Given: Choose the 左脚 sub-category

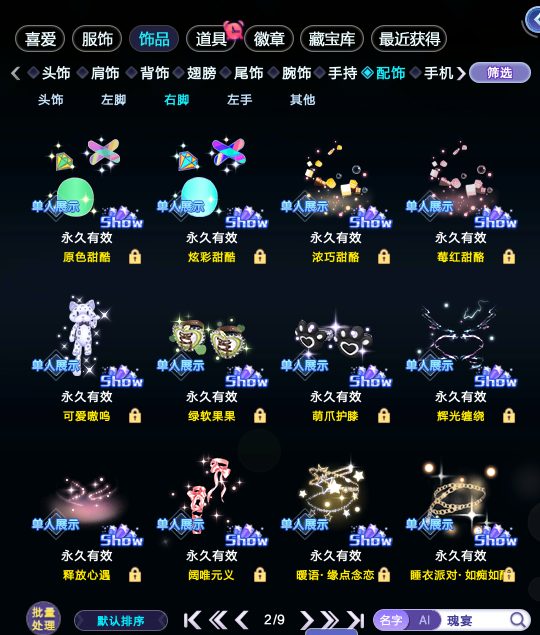Looking at the screenshot, I should click(x=113, y=100).
